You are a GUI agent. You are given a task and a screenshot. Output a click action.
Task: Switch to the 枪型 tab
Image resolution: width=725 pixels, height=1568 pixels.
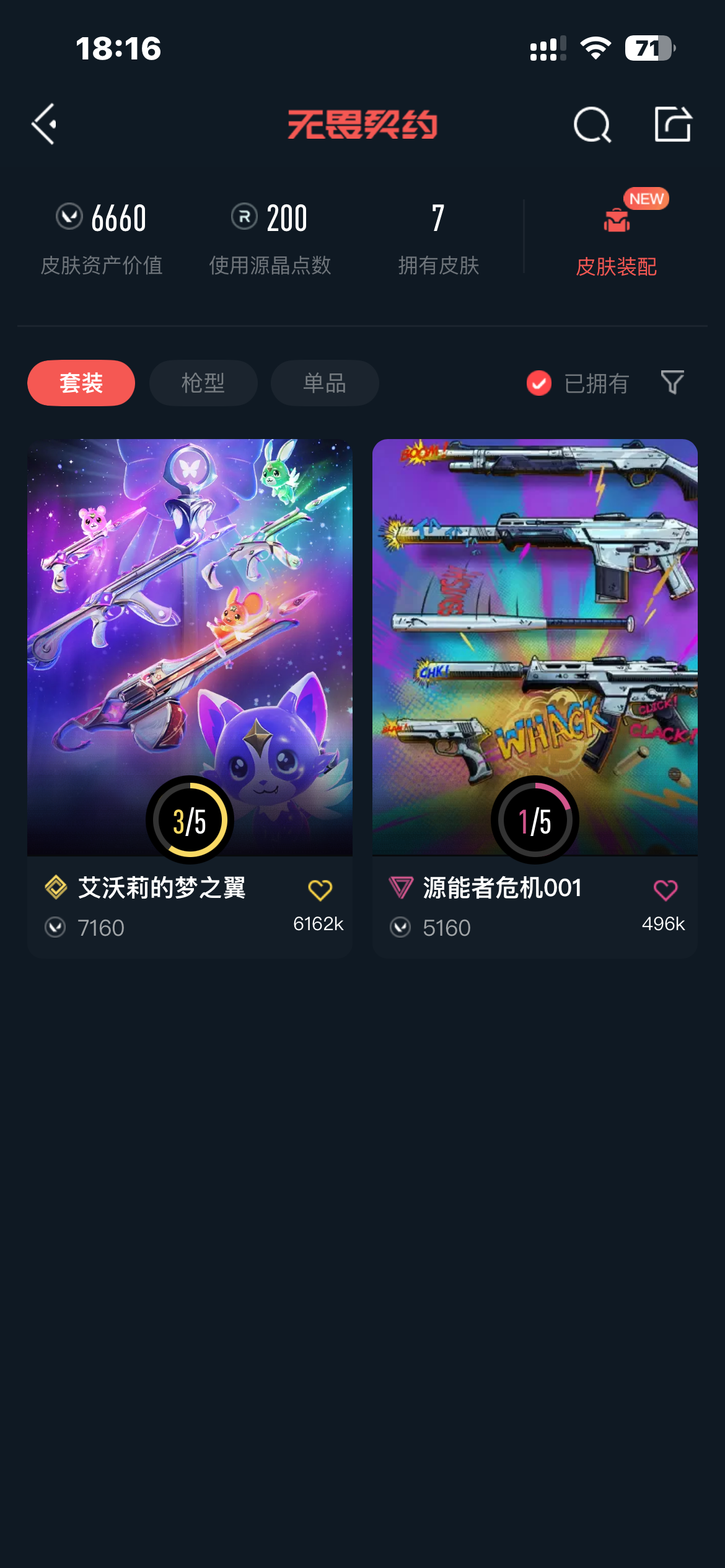[203, 383]
